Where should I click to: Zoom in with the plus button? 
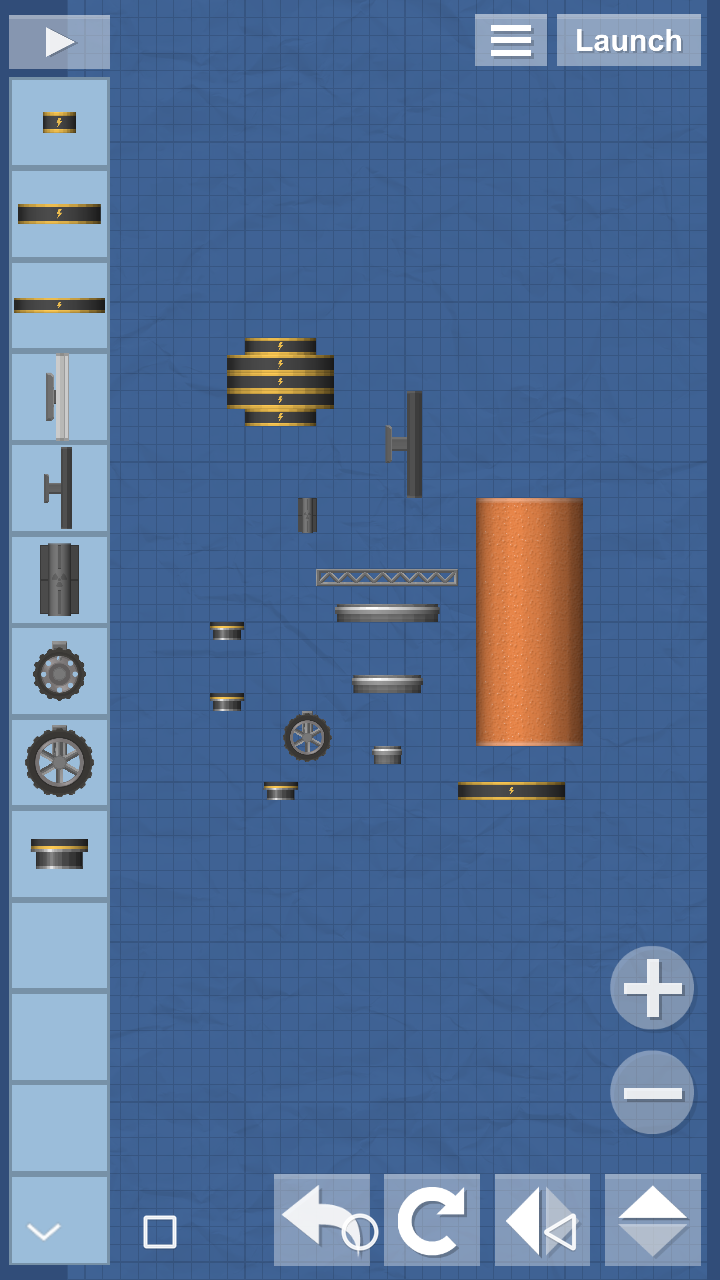click(652, 988)
